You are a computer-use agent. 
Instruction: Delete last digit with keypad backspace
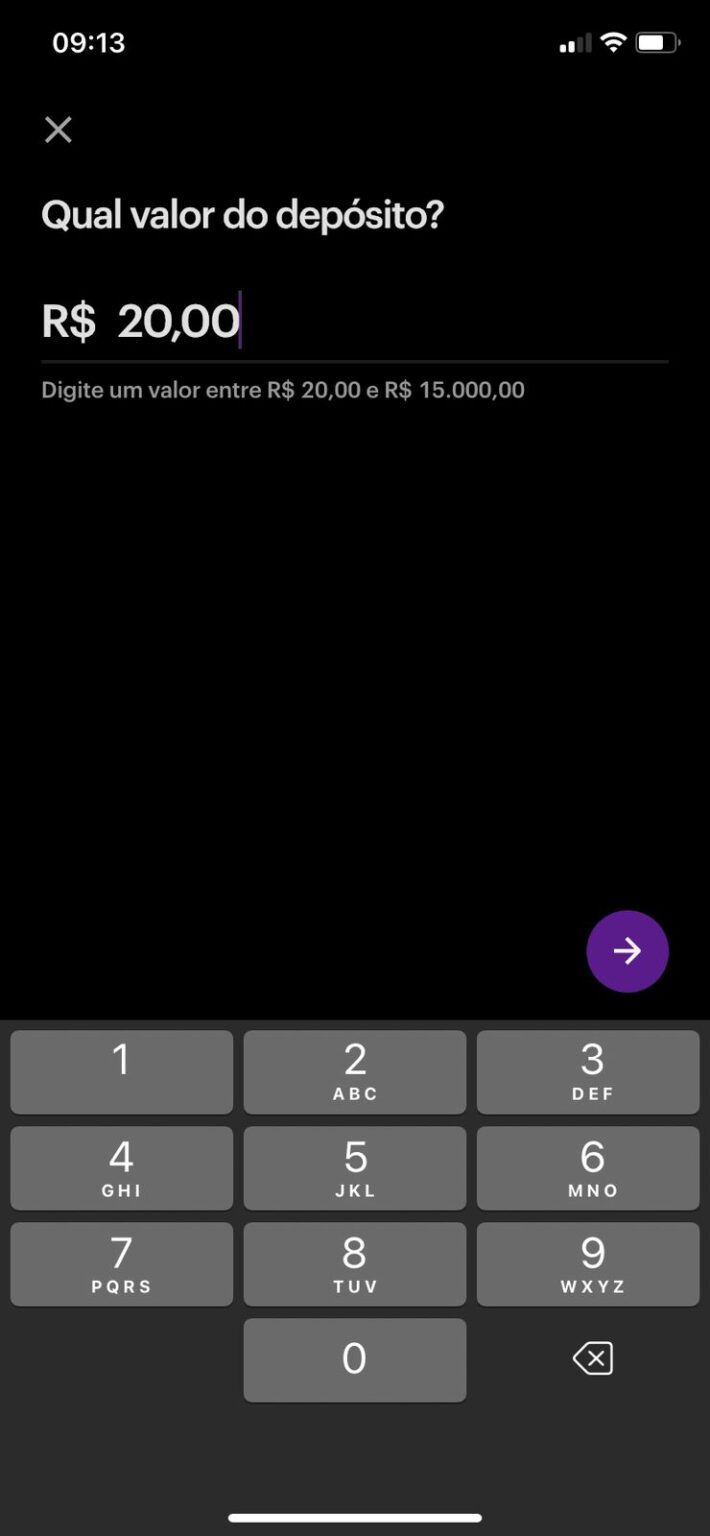[x=592, y=1359]
